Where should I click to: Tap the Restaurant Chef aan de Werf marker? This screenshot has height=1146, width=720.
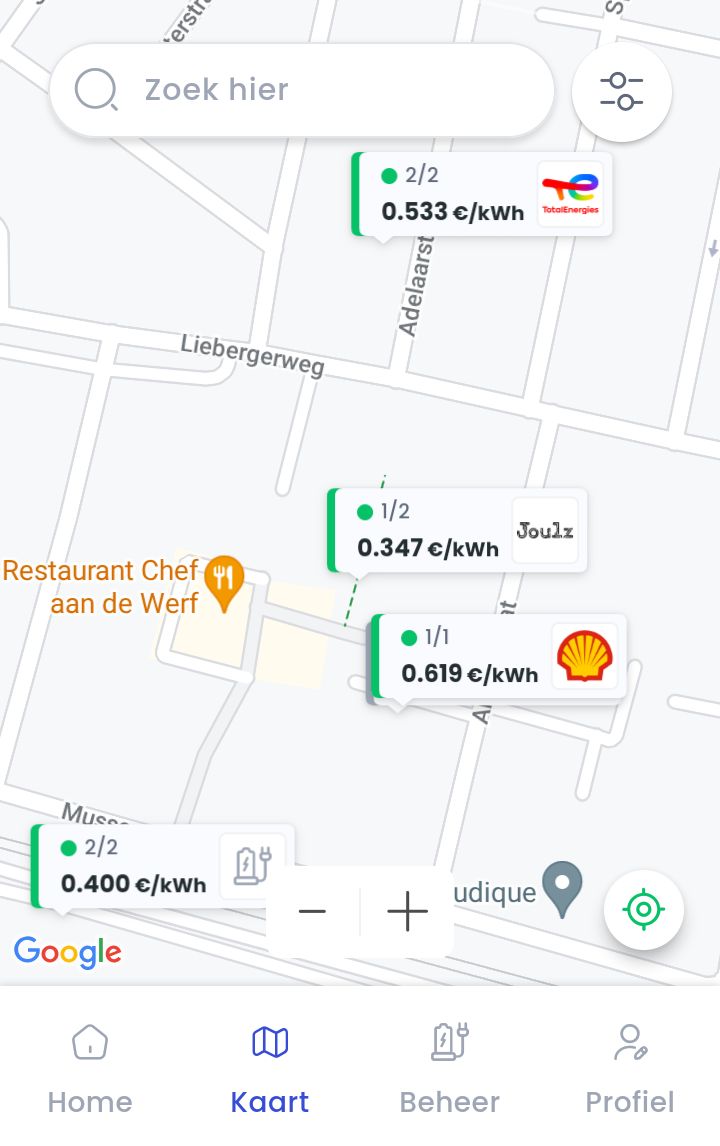coord(224,580)
